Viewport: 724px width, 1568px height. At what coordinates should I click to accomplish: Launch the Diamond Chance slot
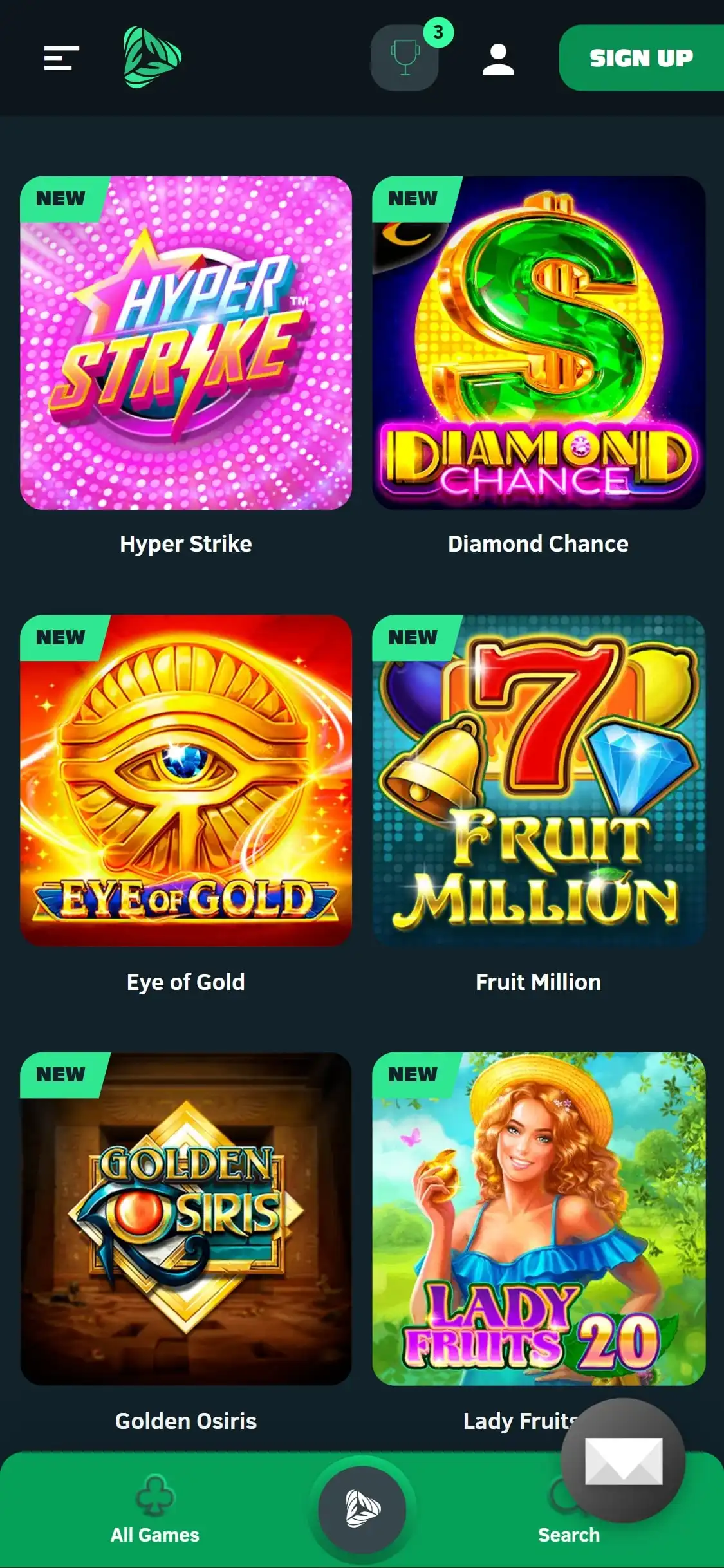(539, 343)
